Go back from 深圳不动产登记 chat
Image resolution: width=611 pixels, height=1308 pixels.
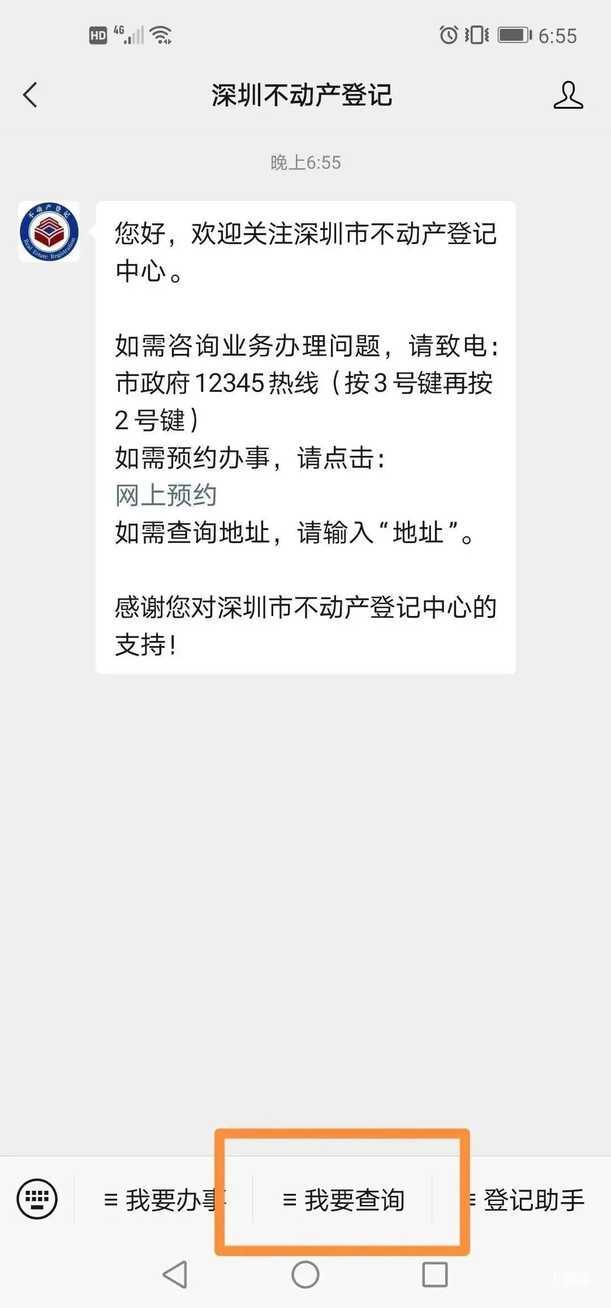pyautogui.click(x=30, y=95)
